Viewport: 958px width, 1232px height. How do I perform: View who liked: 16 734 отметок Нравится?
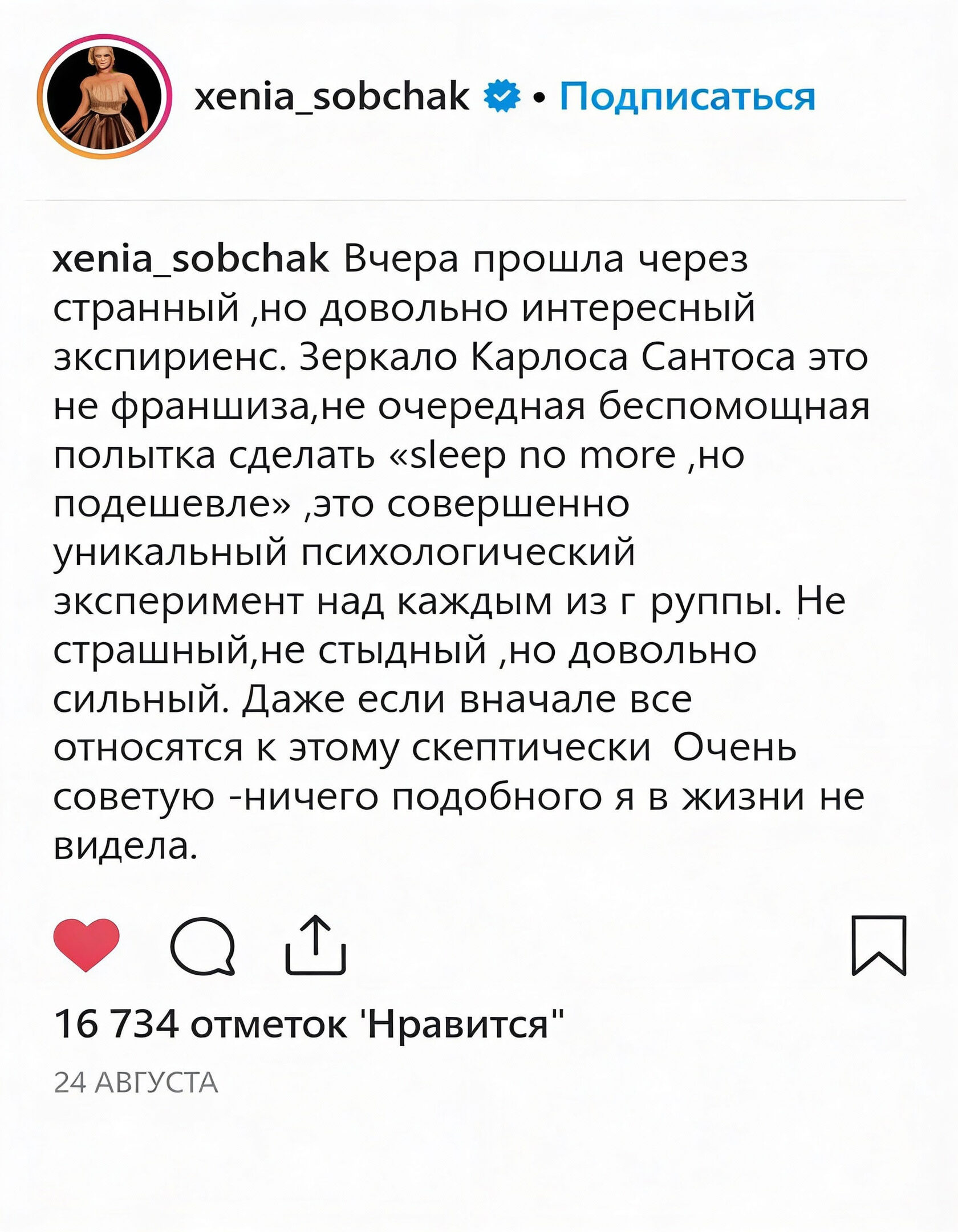click(x=310, y=1025)
